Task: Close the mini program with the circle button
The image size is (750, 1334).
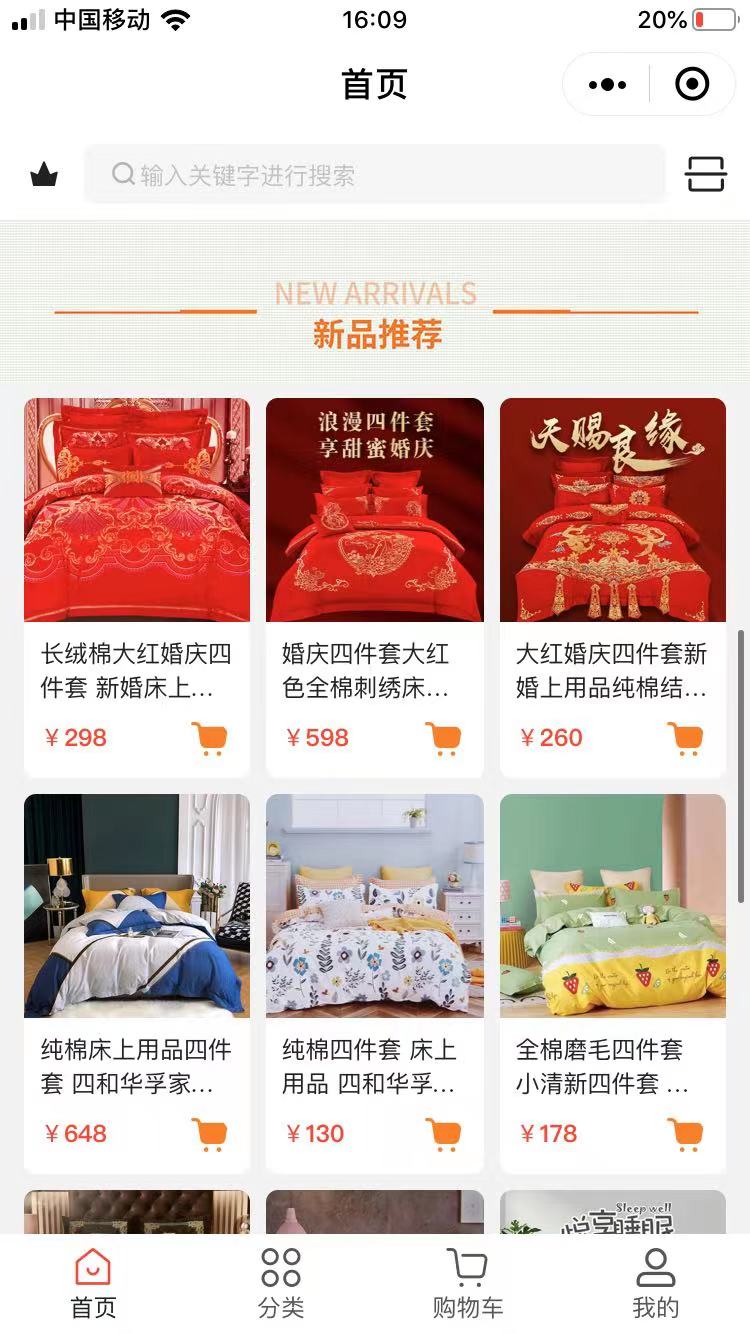Action: [692, 85]
